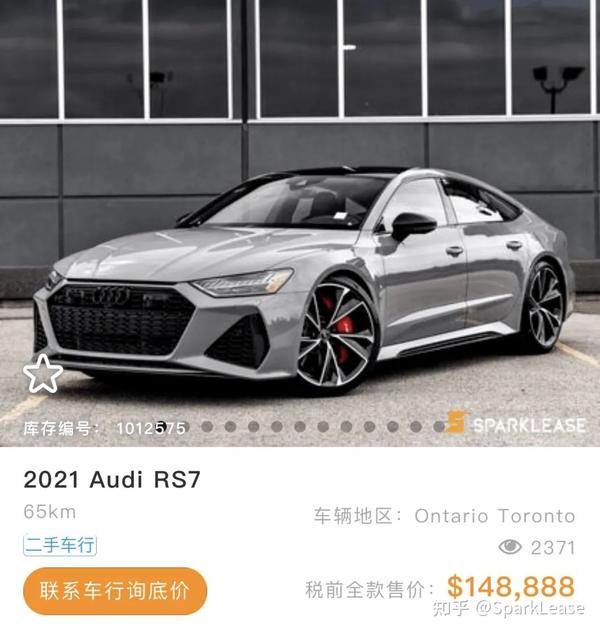This screenshot has width=600, height=635.
Task: Favorite this Audi RS7 with the star
Action: [x=42, y=374]
